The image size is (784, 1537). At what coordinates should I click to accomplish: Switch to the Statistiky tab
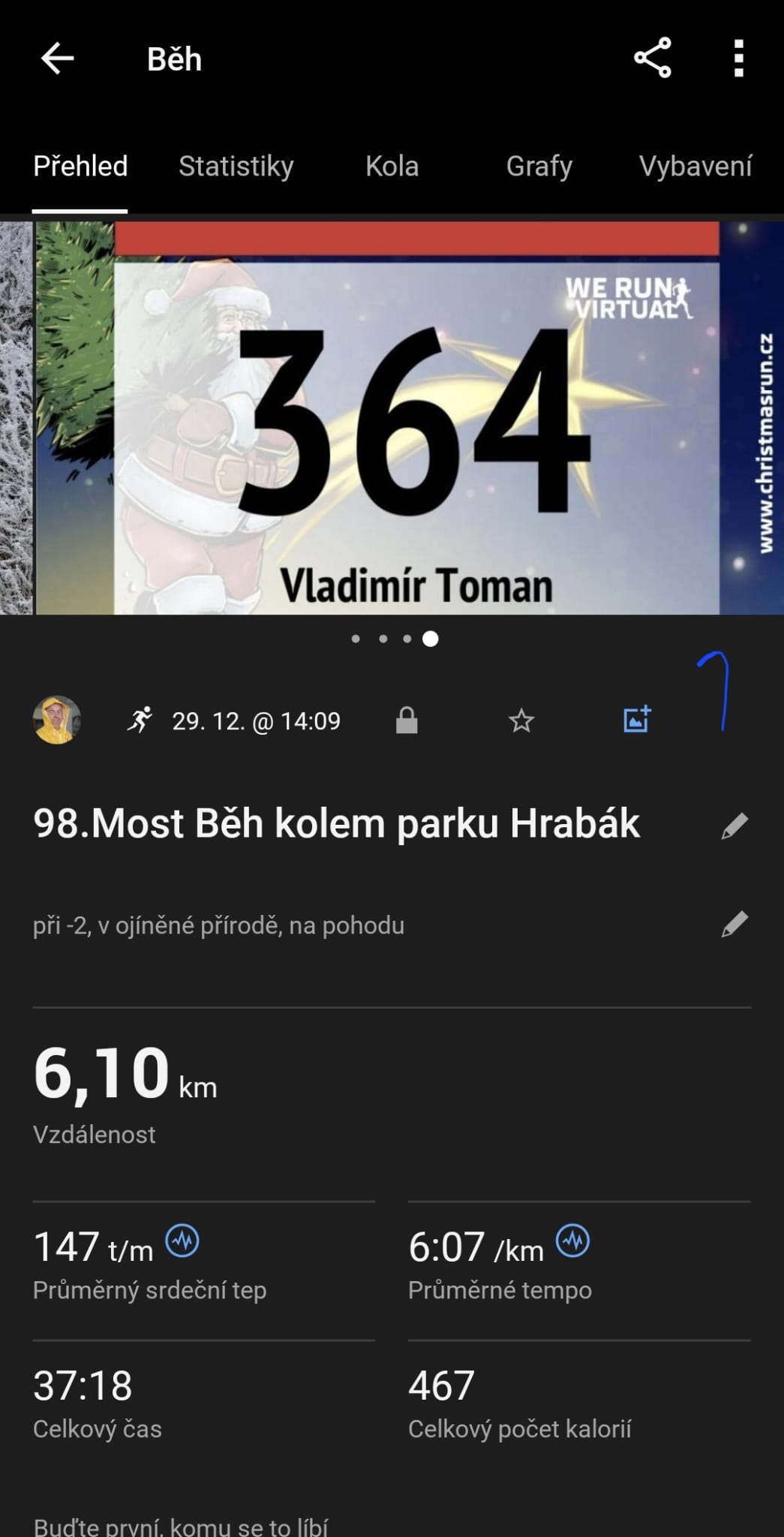click(x=236, y=166)
